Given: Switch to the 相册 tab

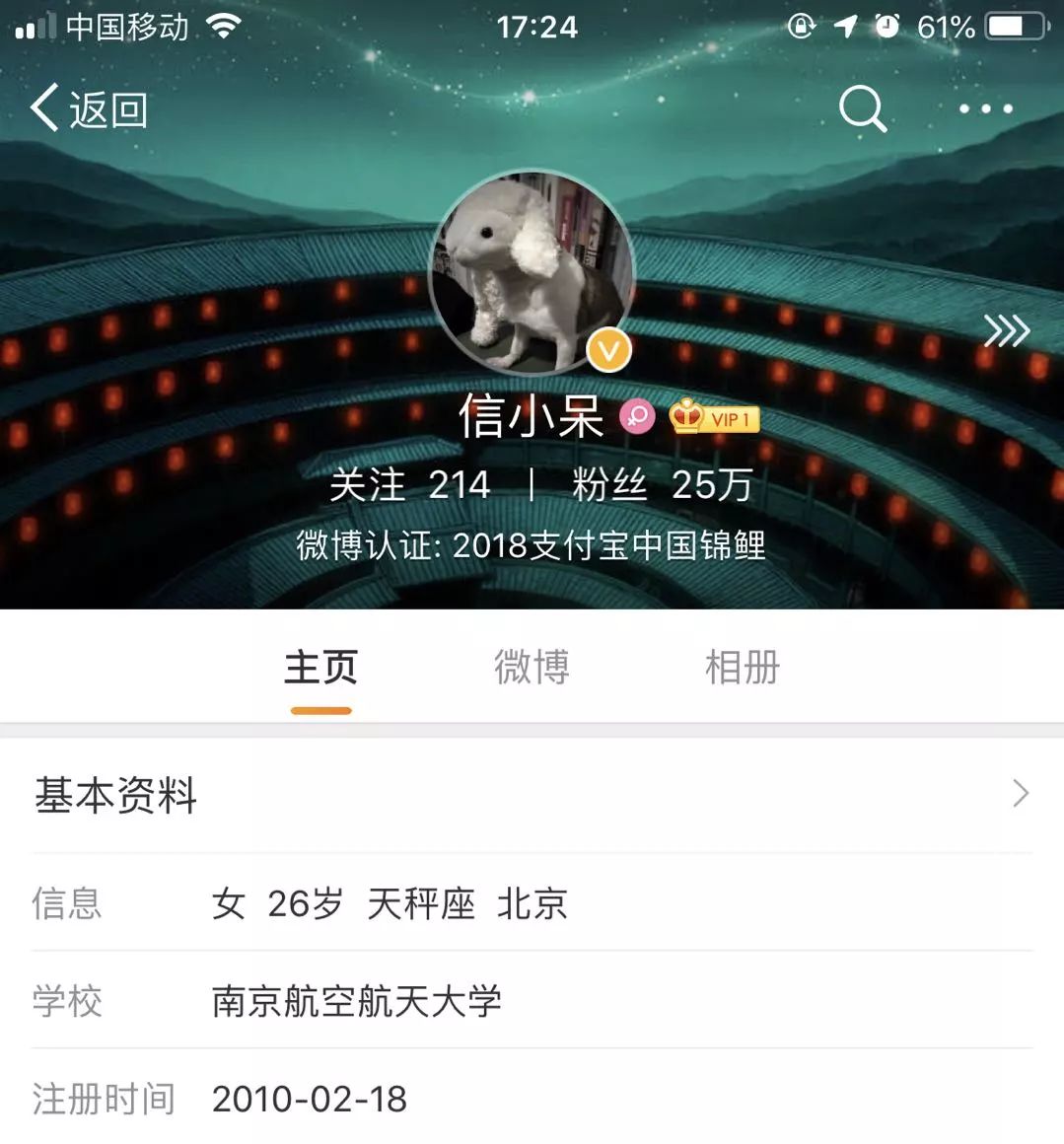Looking at the screenshot, I should tap(743, 668).
